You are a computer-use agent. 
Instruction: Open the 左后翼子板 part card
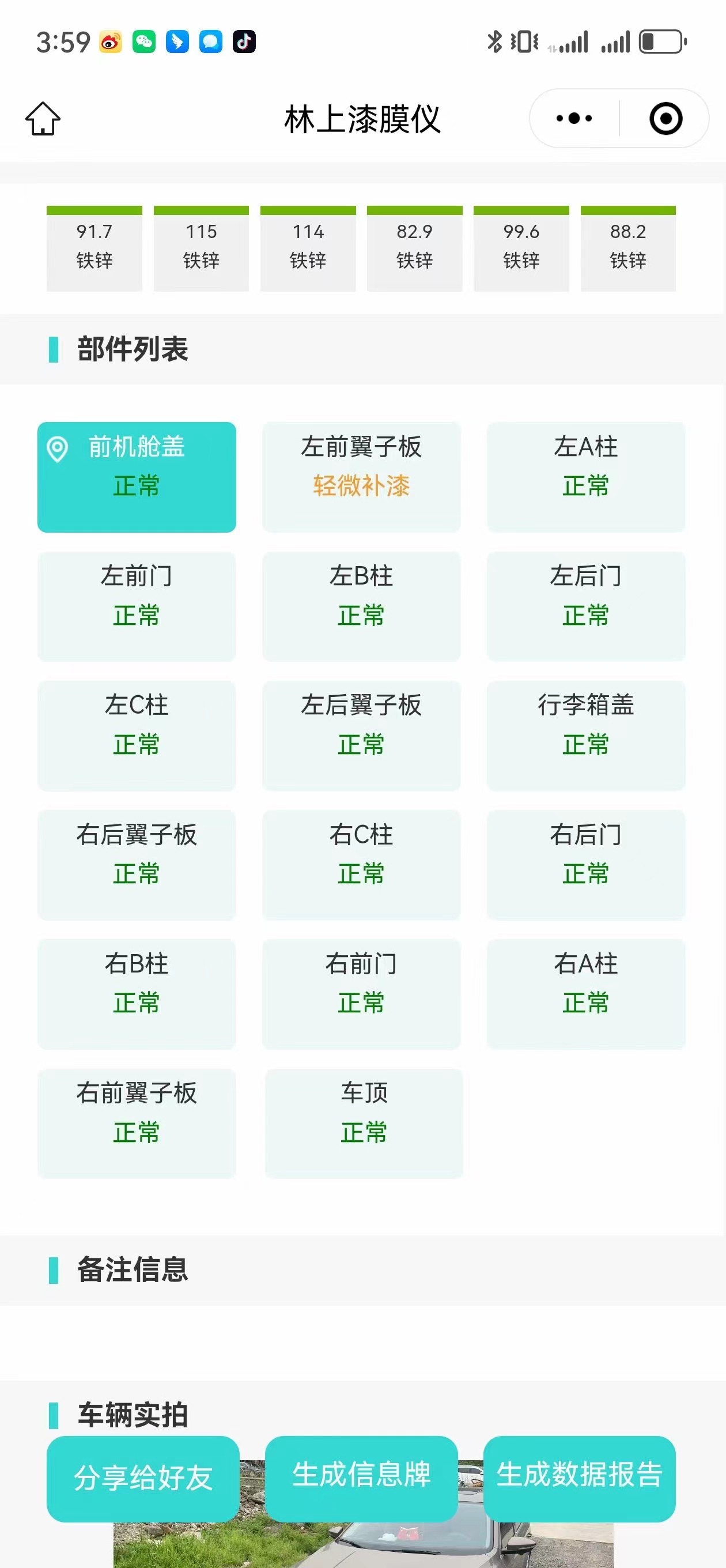pos(361,736)
